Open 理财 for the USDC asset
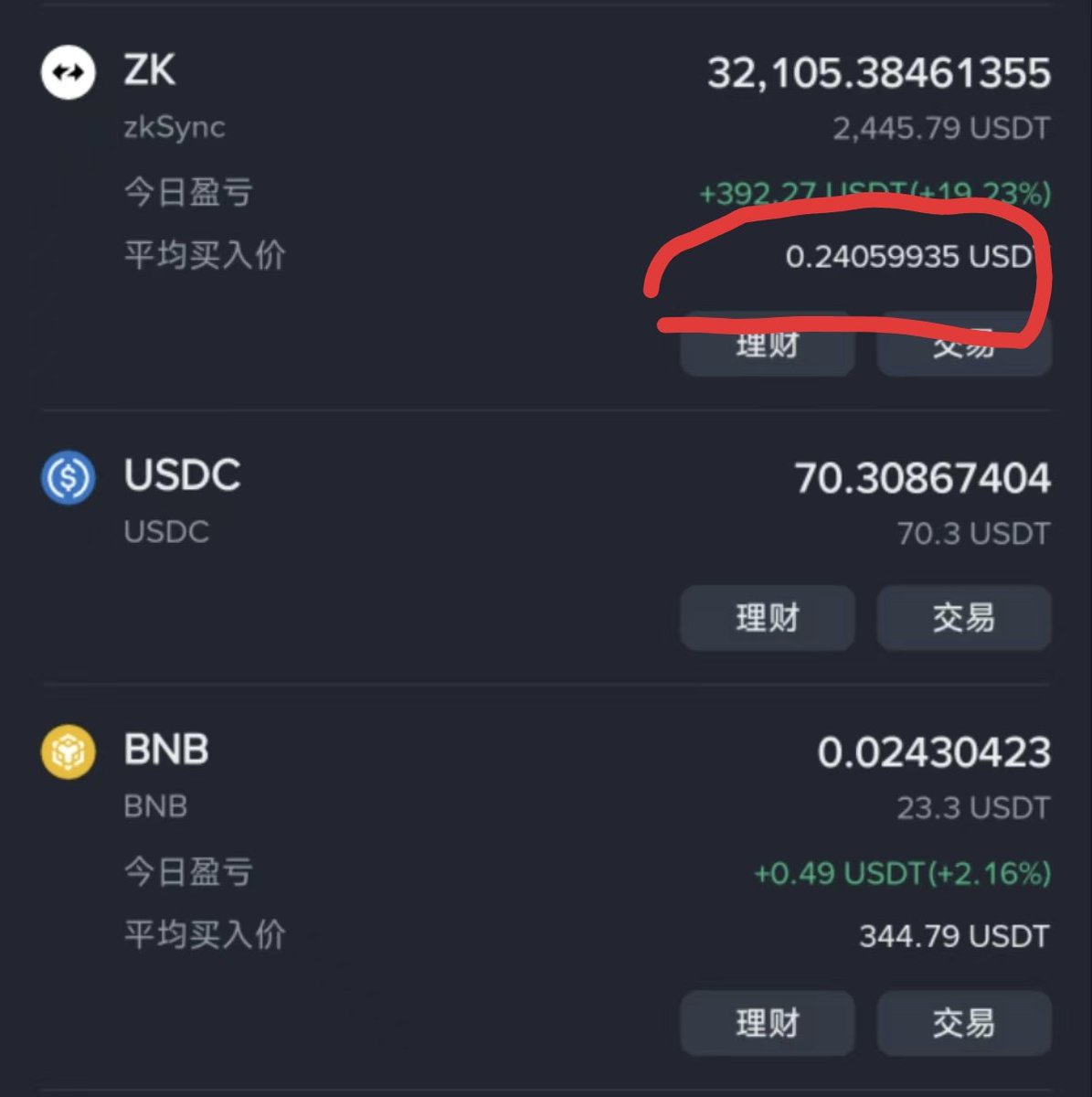Screen dimensions: 1092x1097 (x=768, y=618)
